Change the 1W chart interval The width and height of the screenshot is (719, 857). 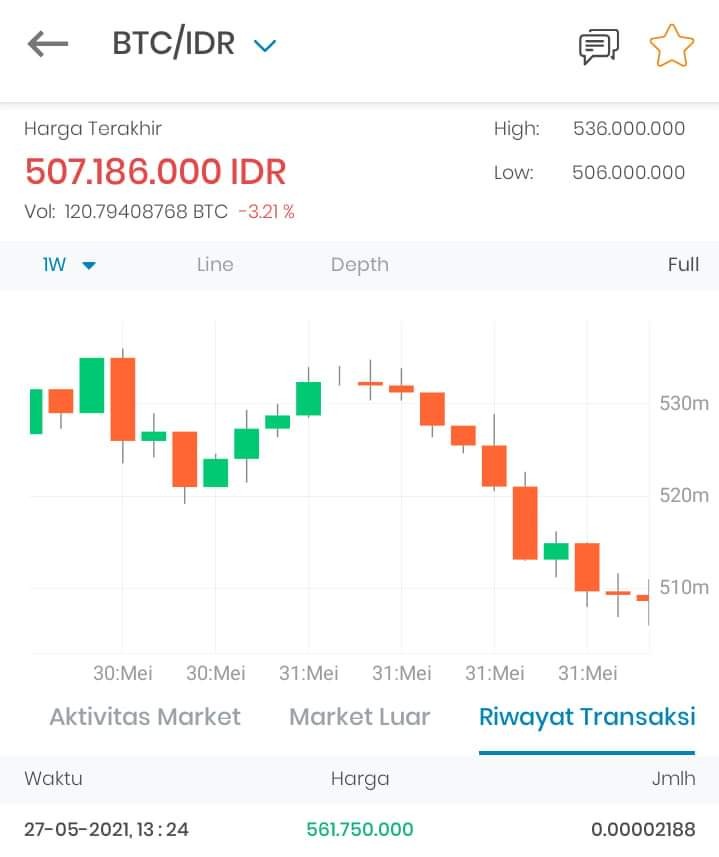click(69, 265)
